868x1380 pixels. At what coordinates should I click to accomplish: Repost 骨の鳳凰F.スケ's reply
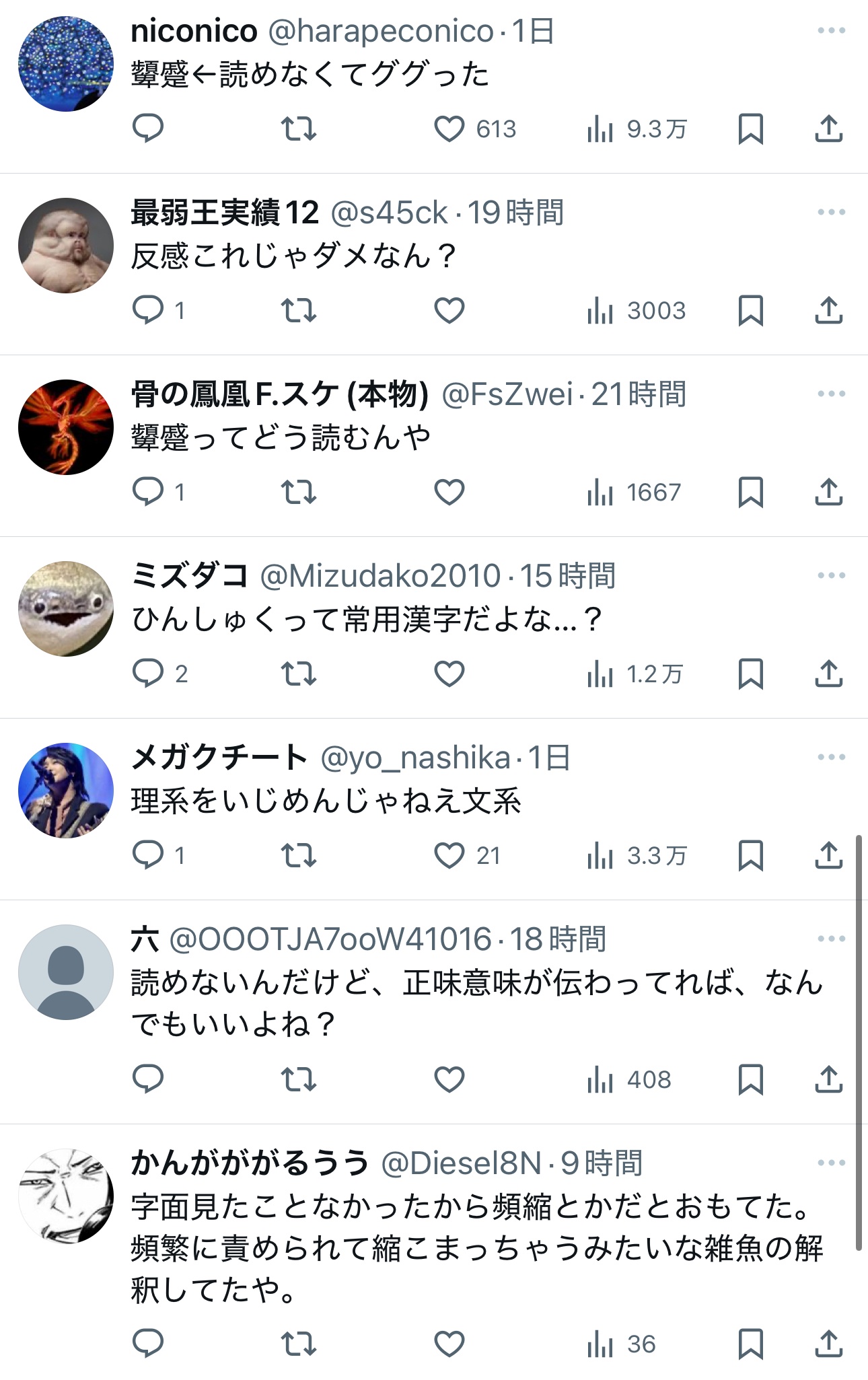tap(298, 492)
